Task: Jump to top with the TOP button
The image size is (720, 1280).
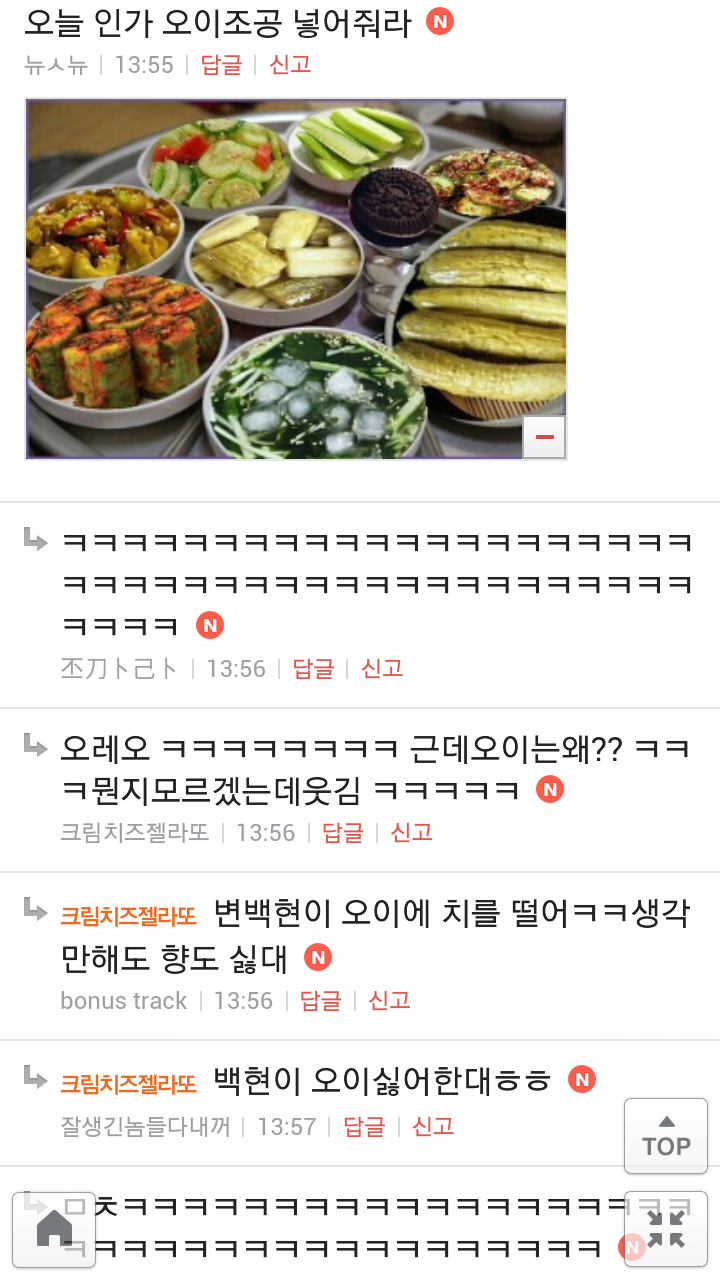Action: tap(666, 1136)
